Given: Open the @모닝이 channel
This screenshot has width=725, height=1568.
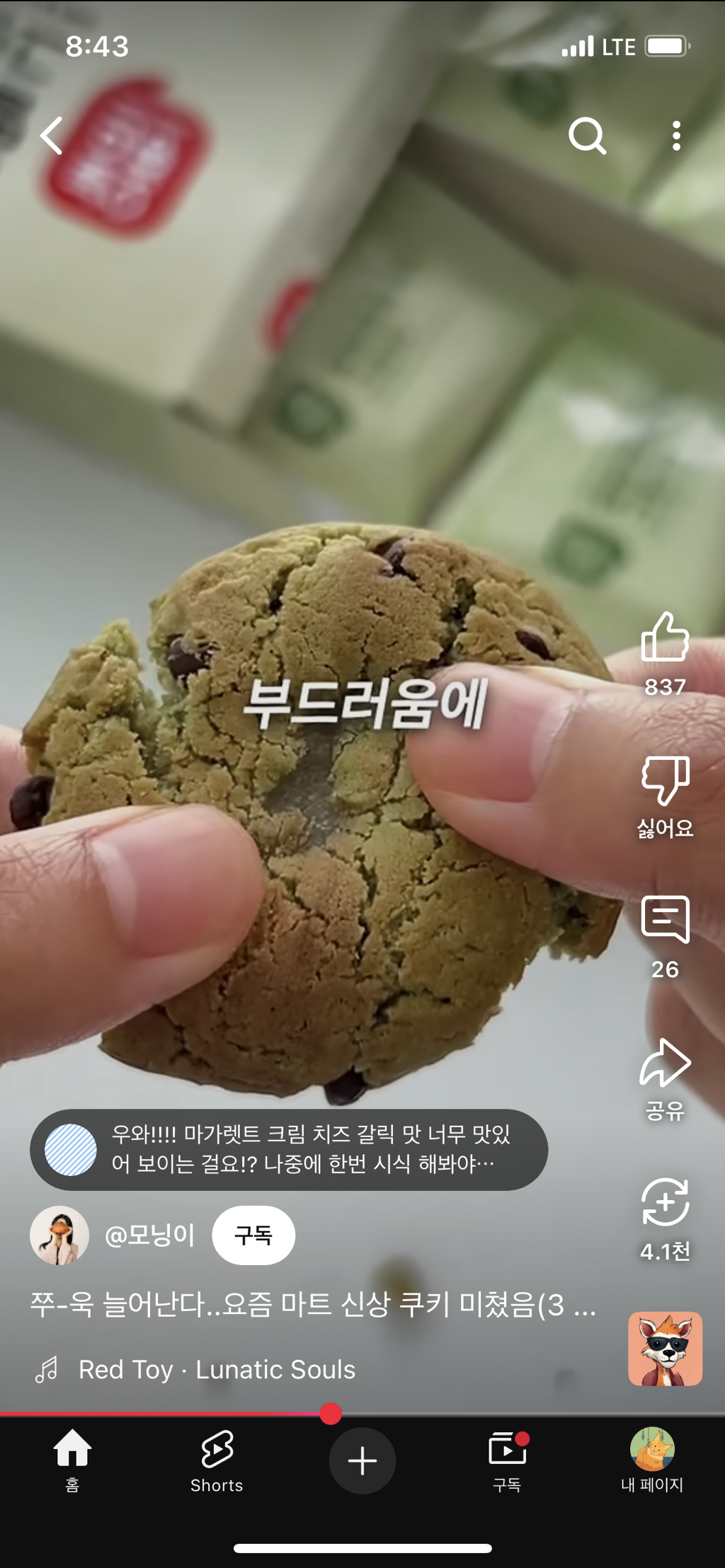Looking at the screenshot, I should (x=149, y=1235).
